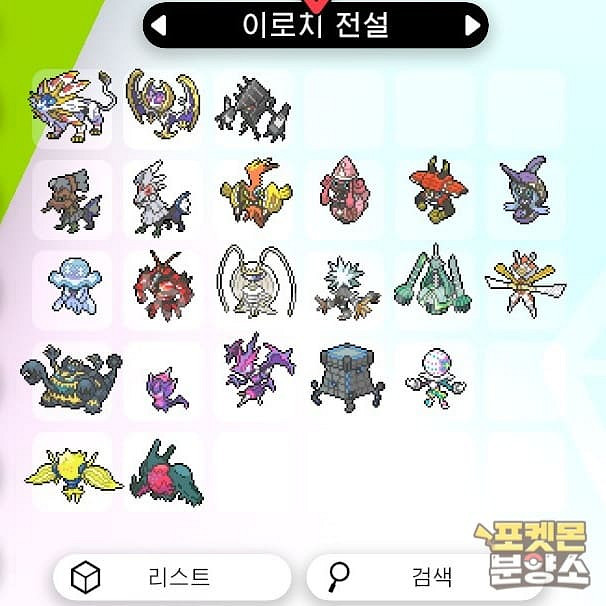Select the Solgaleo lion Pokémon
This screenshot has width=606, height=606.
pos(72,106)
